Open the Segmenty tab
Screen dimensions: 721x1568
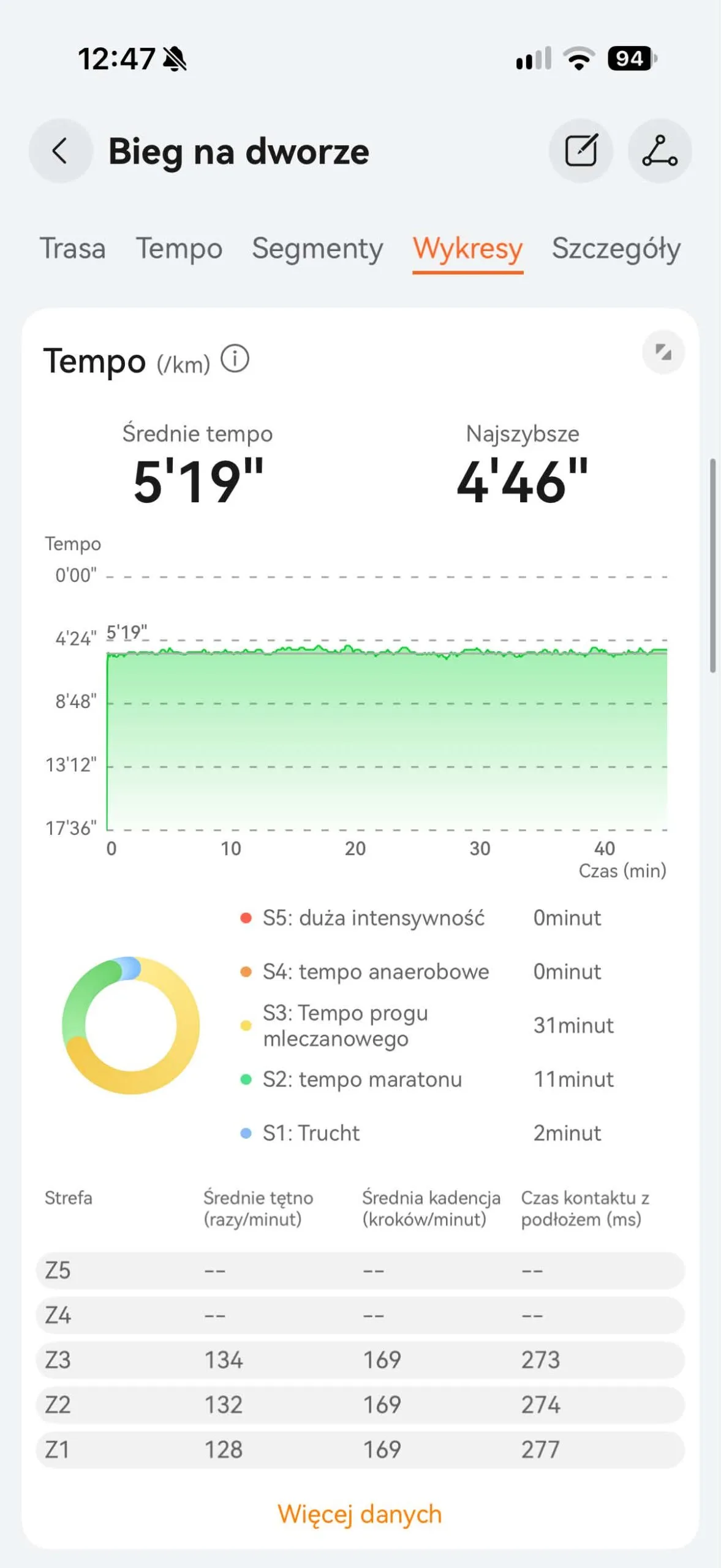[317, 249]
